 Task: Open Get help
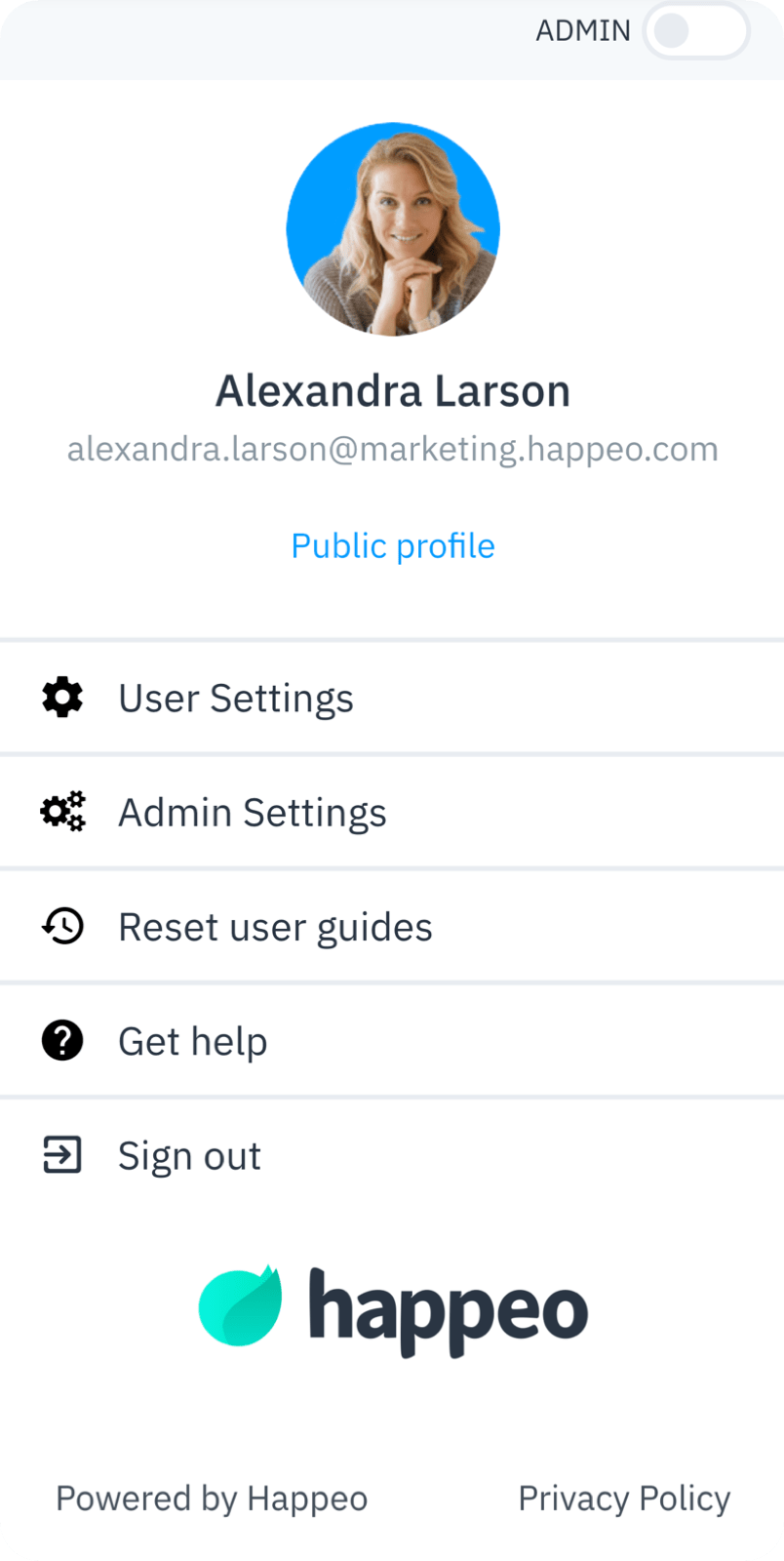(192, 1041)
